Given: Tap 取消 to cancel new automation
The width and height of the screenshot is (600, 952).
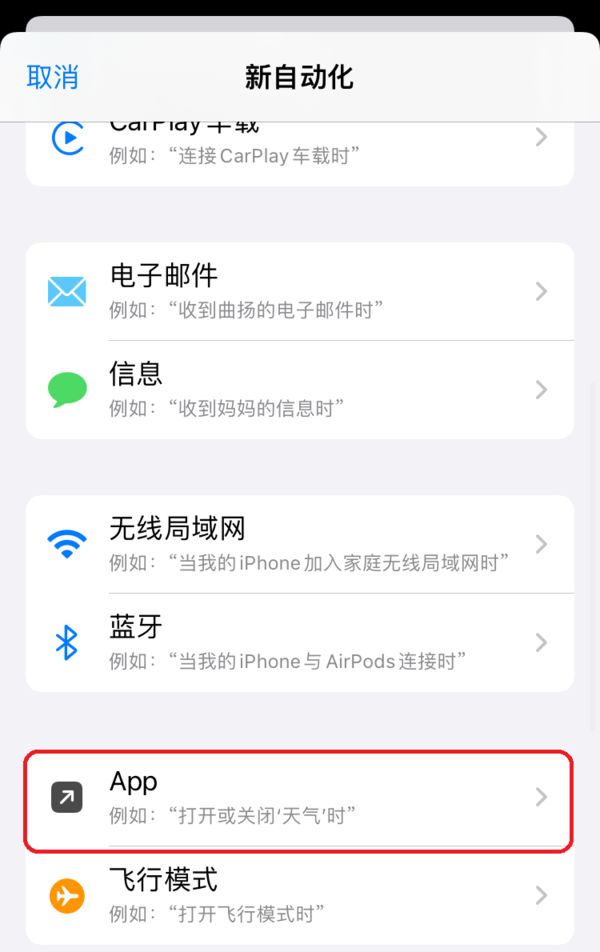Looking at the screenshot, I should click(x=52, y=77).
